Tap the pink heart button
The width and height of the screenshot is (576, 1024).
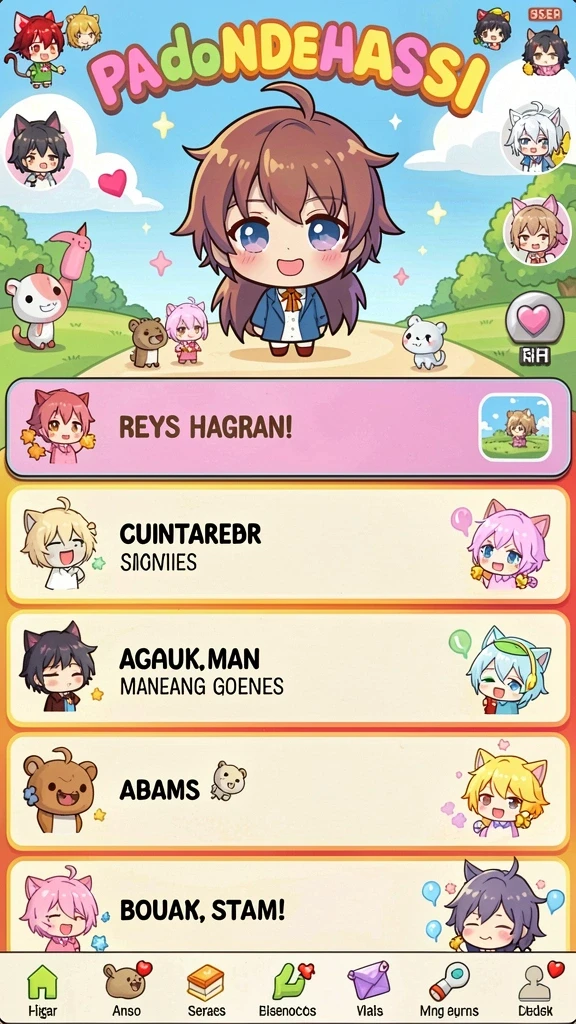(534, 318)
